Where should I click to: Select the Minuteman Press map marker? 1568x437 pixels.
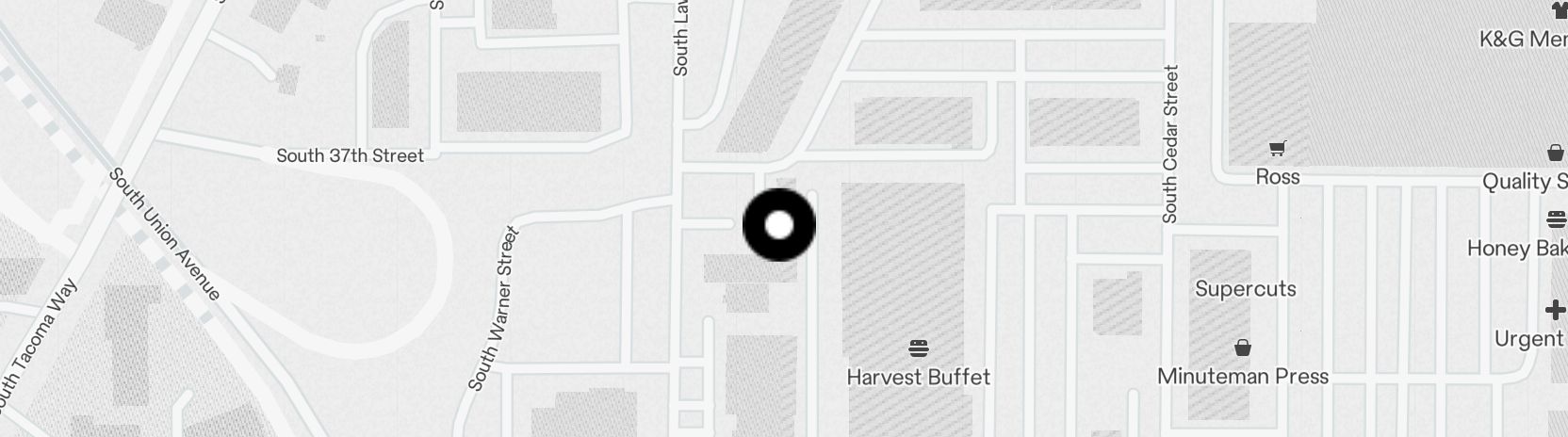coord(1243,348)
